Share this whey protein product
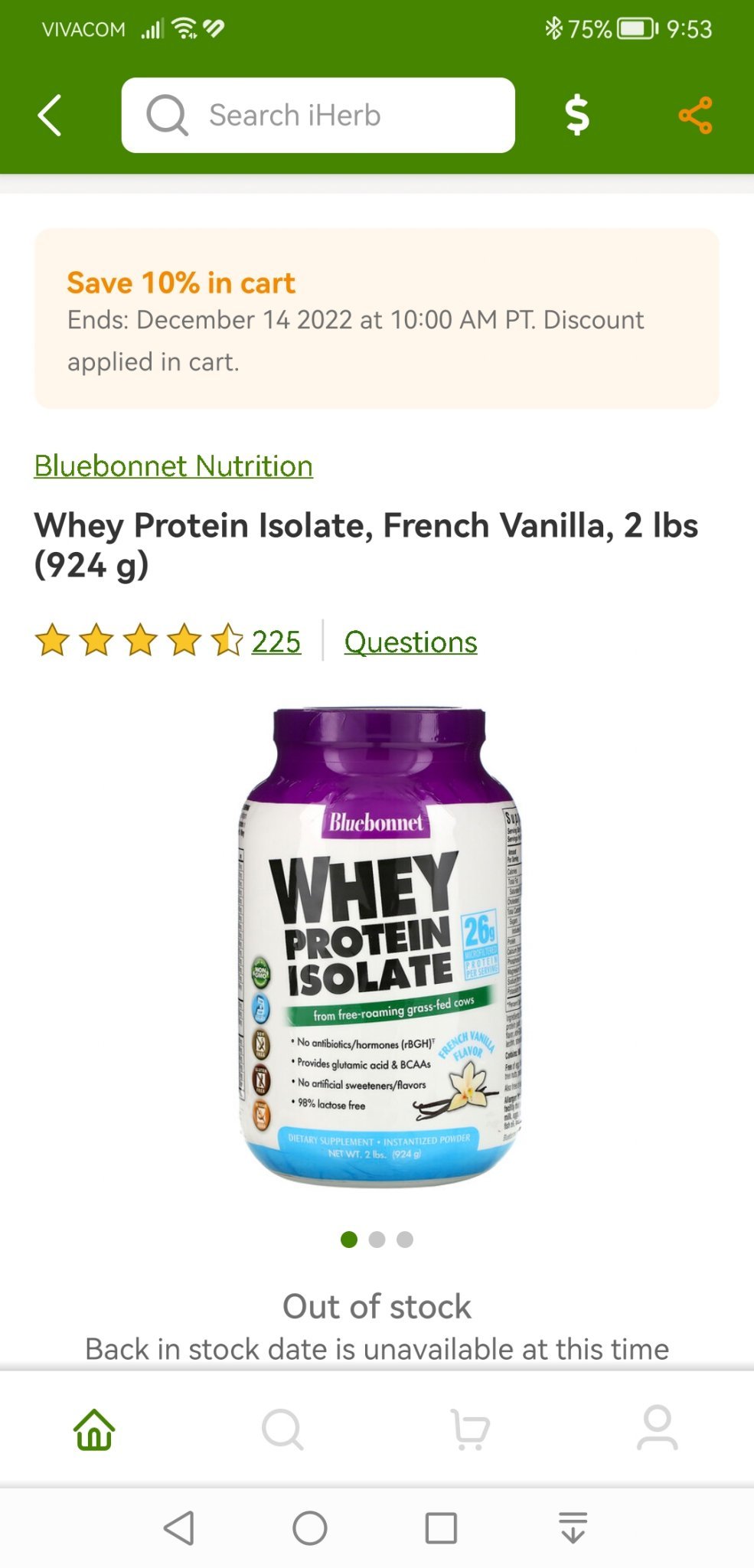754x1568 pixels. tap(695, 116)
